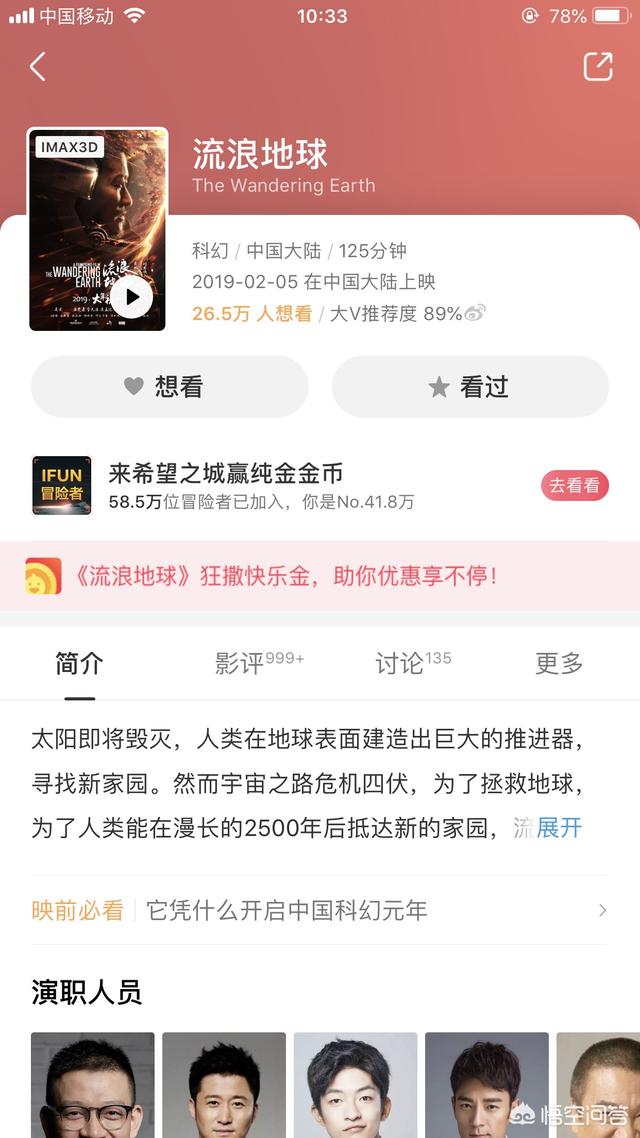Open the 讨论 tab

[x=411, y=663]
